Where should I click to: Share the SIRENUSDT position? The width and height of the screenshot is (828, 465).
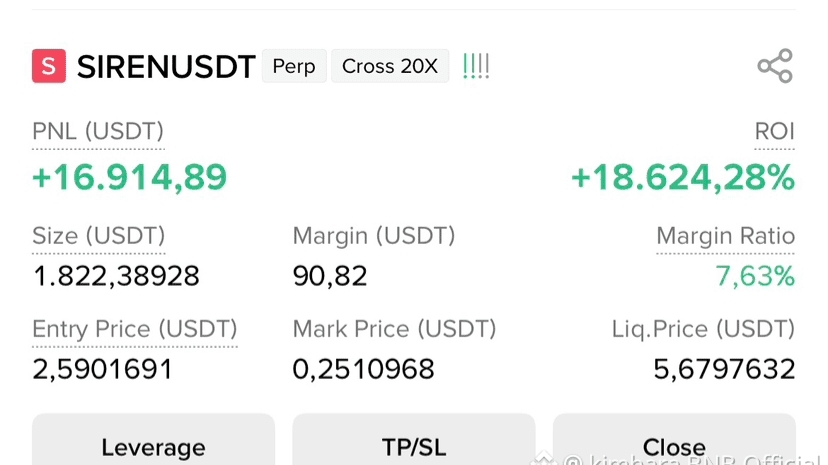coord(775,66)
